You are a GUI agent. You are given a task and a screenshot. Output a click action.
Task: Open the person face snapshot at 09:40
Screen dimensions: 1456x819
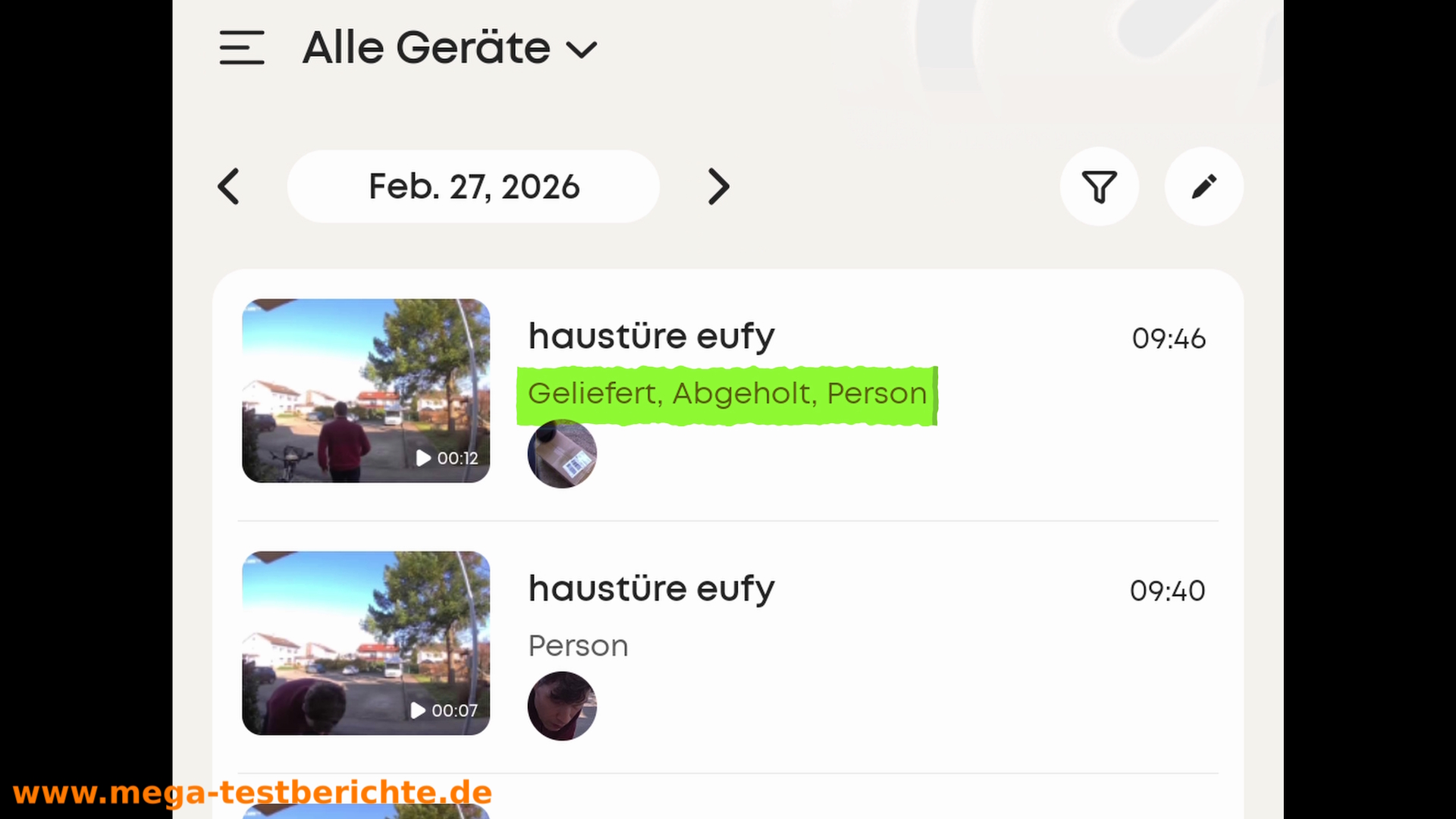562,706
